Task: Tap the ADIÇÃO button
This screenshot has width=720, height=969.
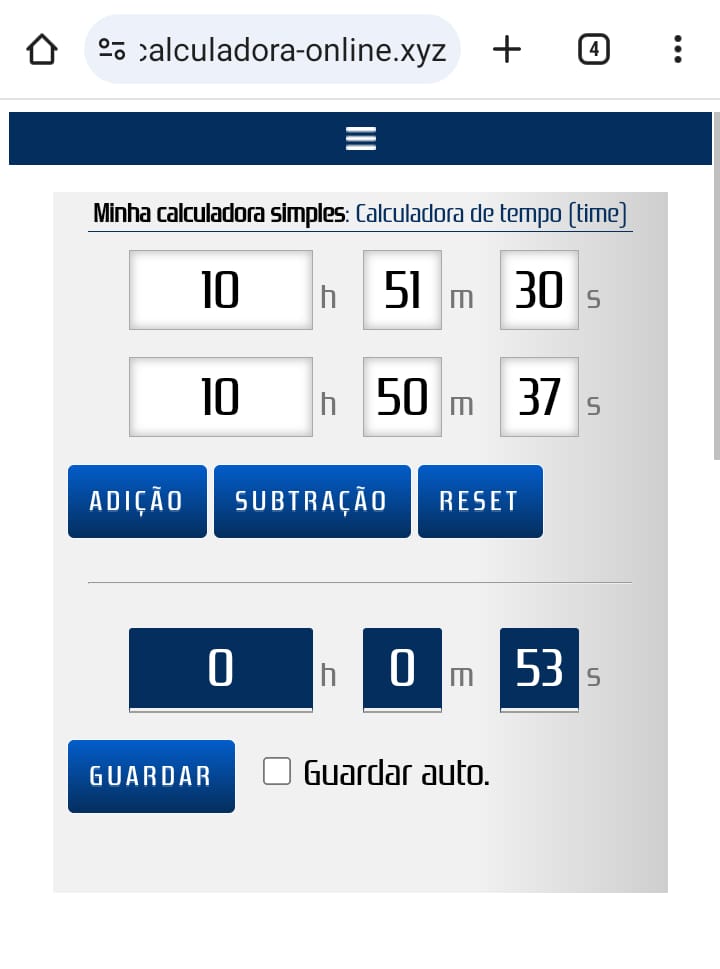Action: pos(137,501)
